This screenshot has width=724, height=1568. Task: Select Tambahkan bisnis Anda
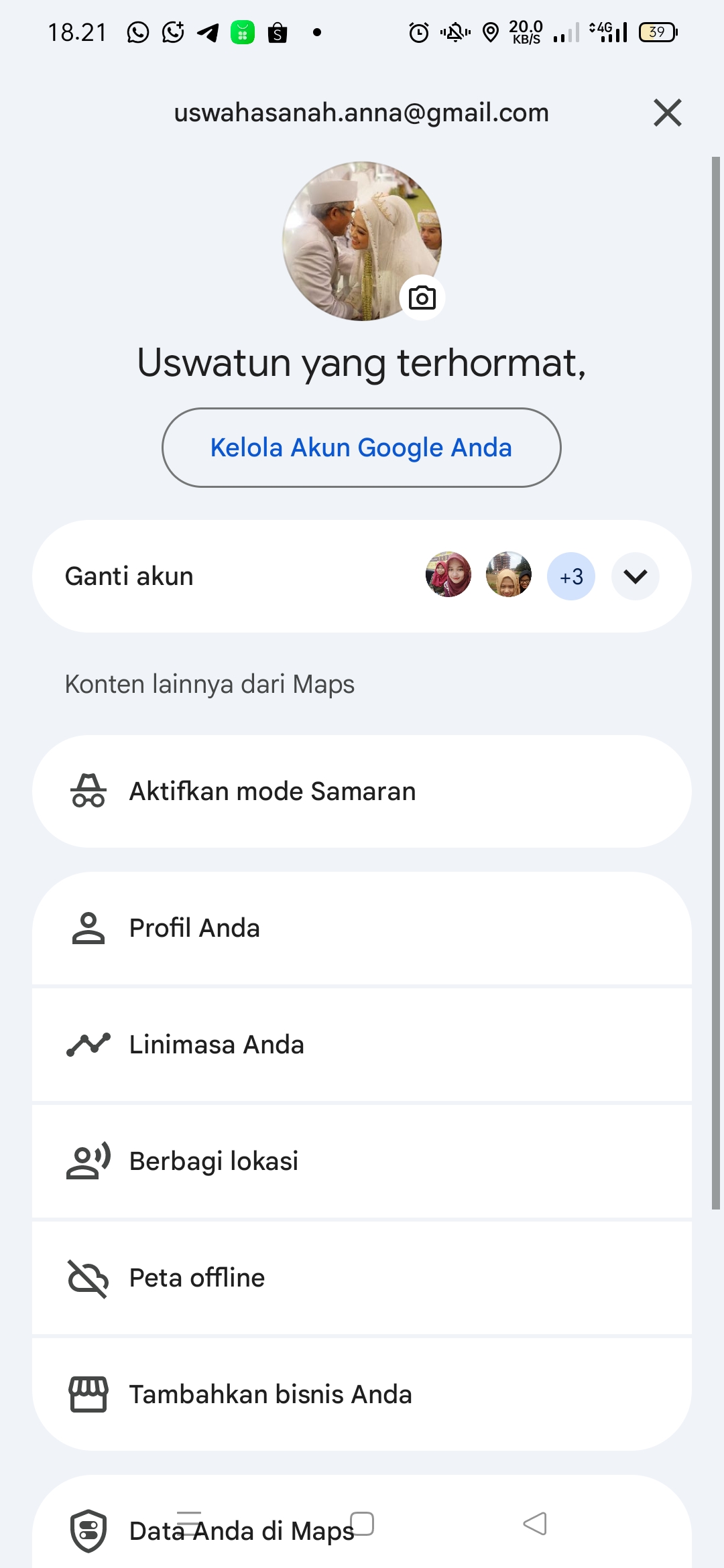tap(362, 1394)
